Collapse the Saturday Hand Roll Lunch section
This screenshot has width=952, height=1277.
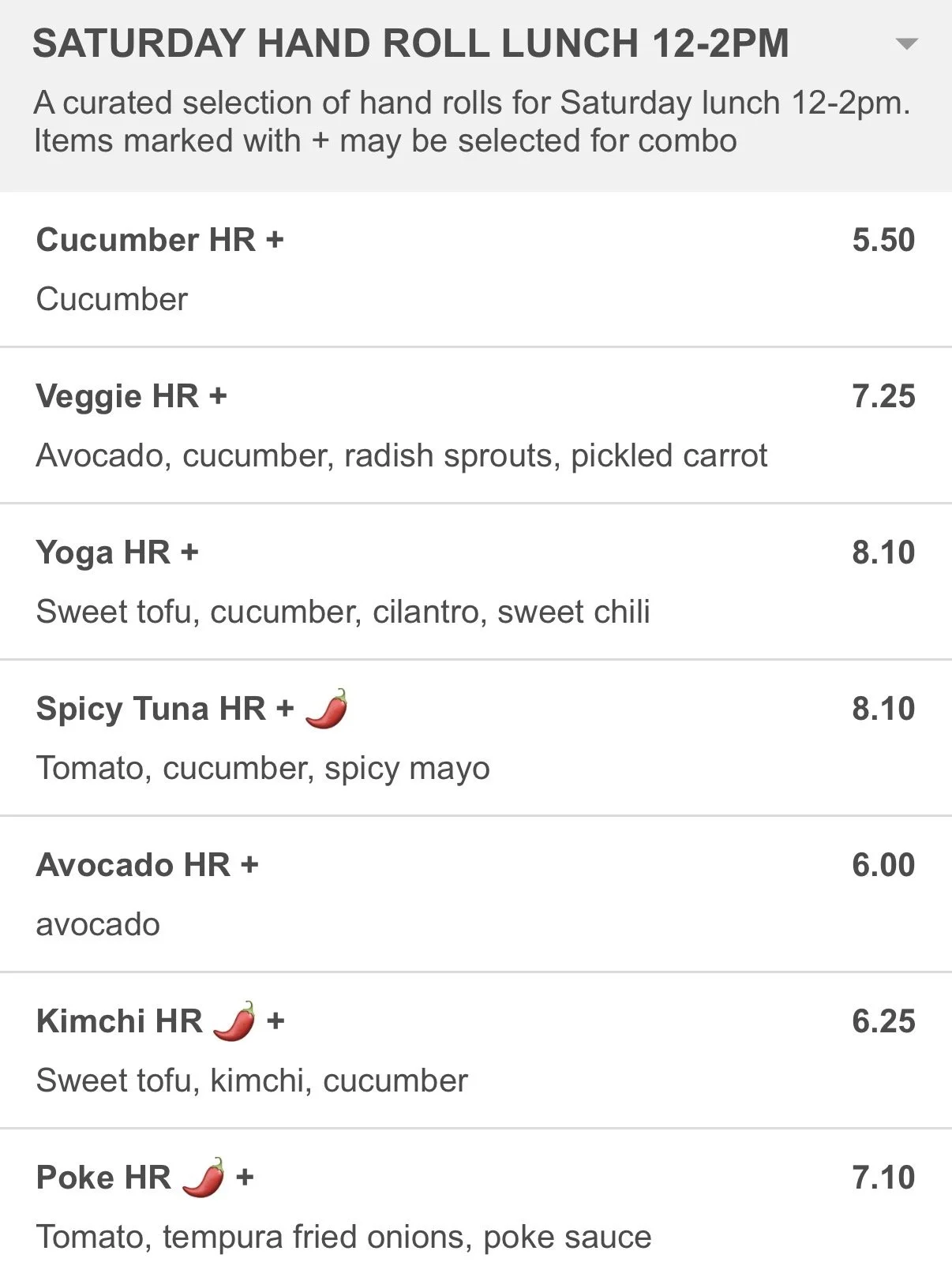pyautogui.click(x=907, y=44)
